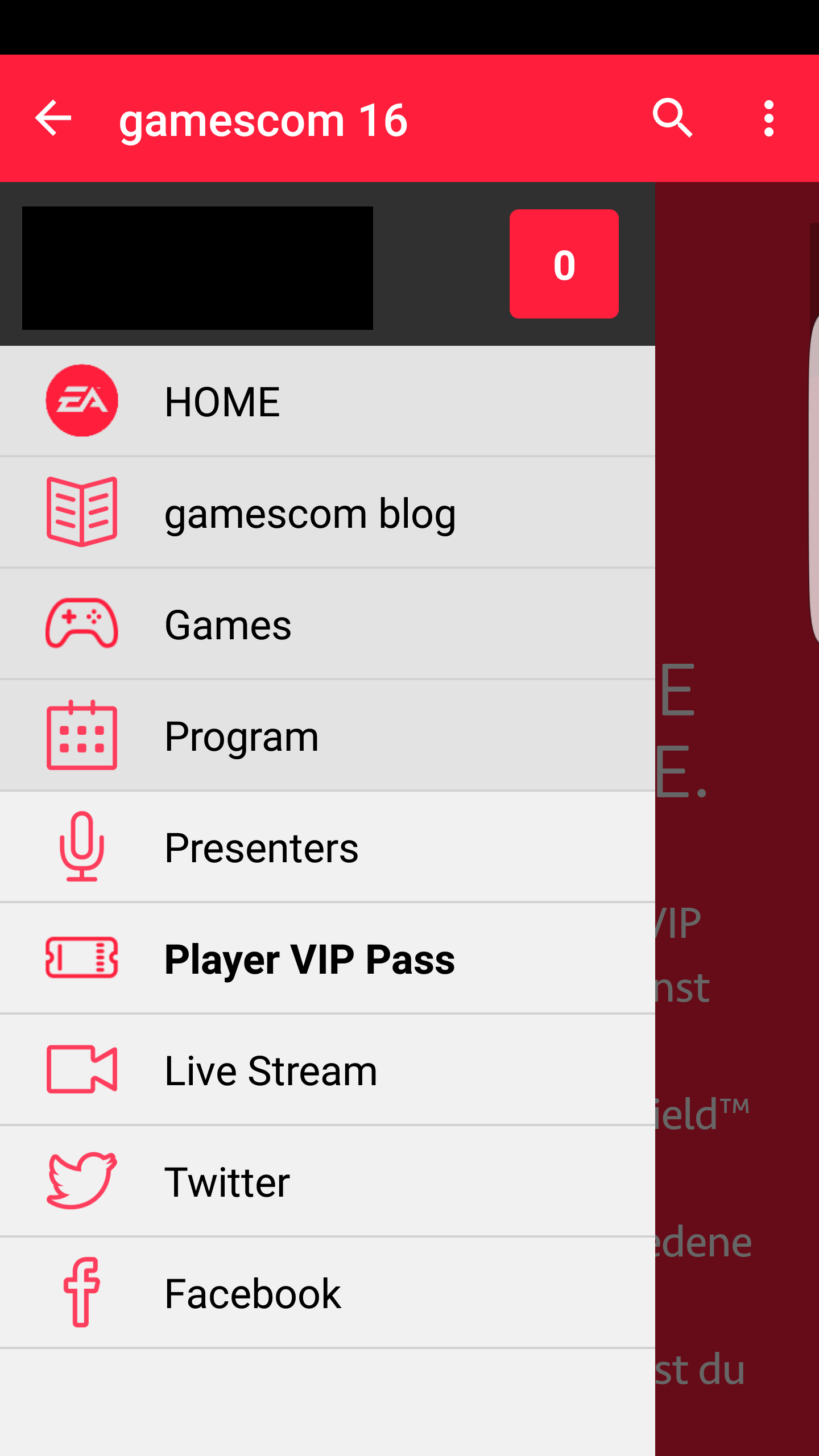Go to HOME in the drawer
819x1456 pixels.
328,401
